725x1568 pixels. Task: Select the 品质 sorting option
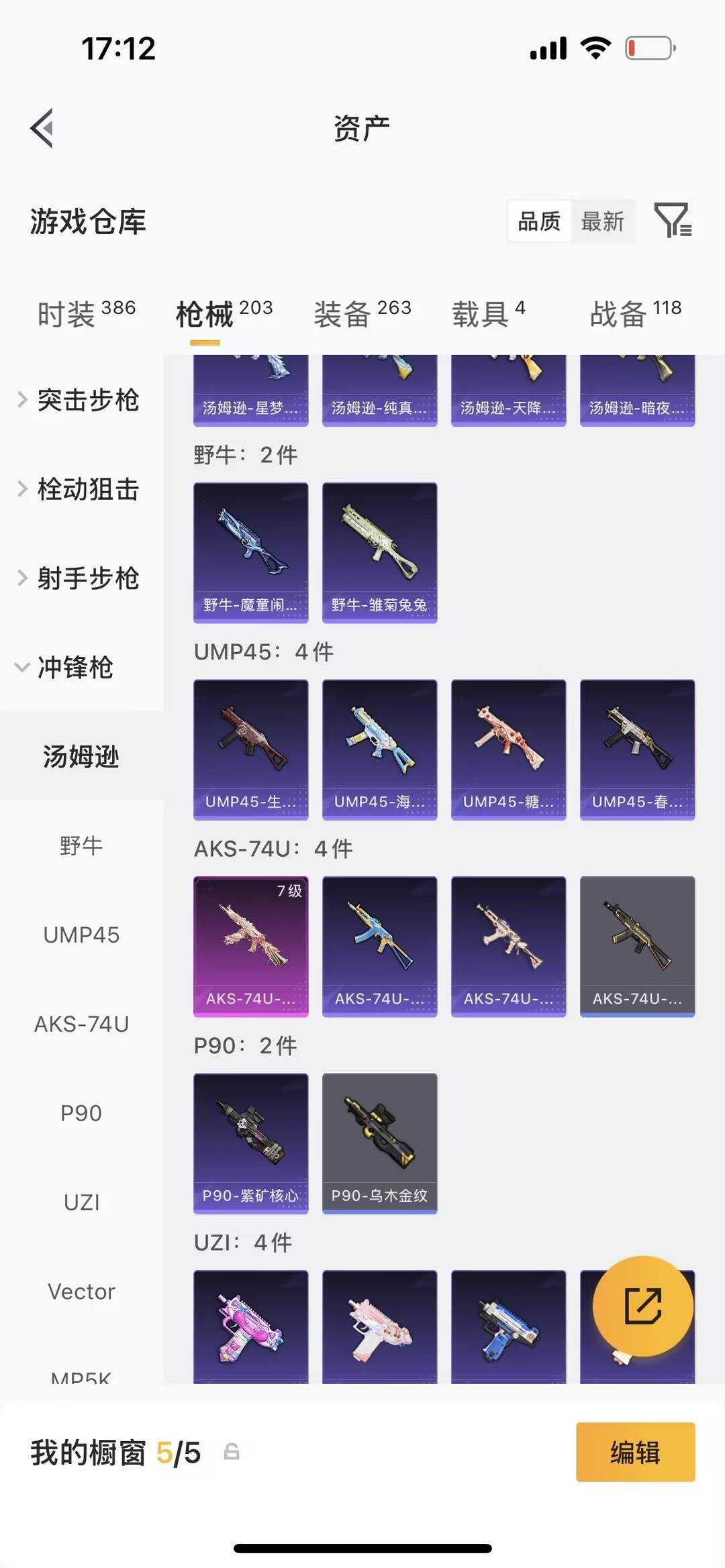538,221
